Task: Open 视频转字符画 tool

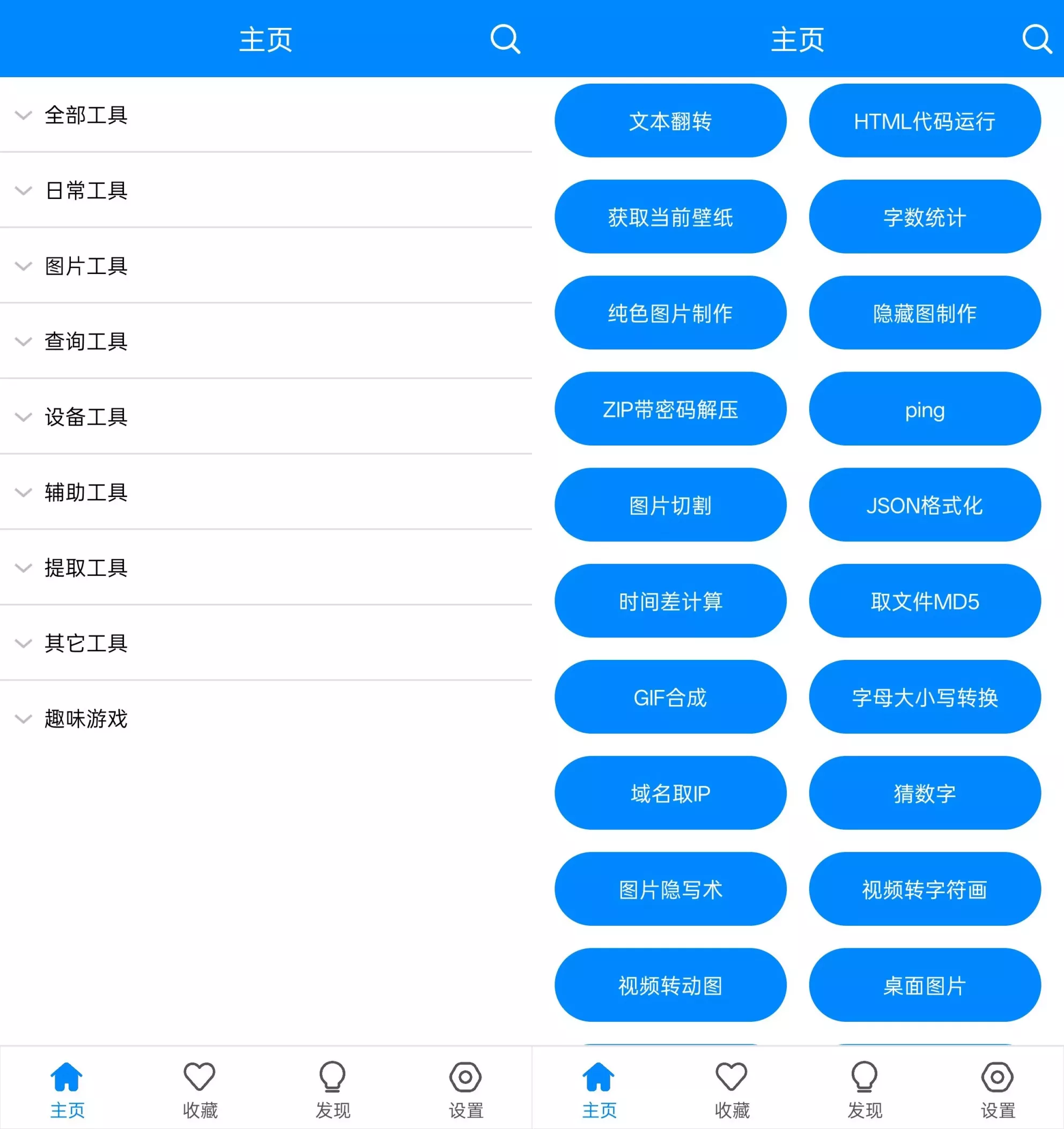Action: click(924, 889)
